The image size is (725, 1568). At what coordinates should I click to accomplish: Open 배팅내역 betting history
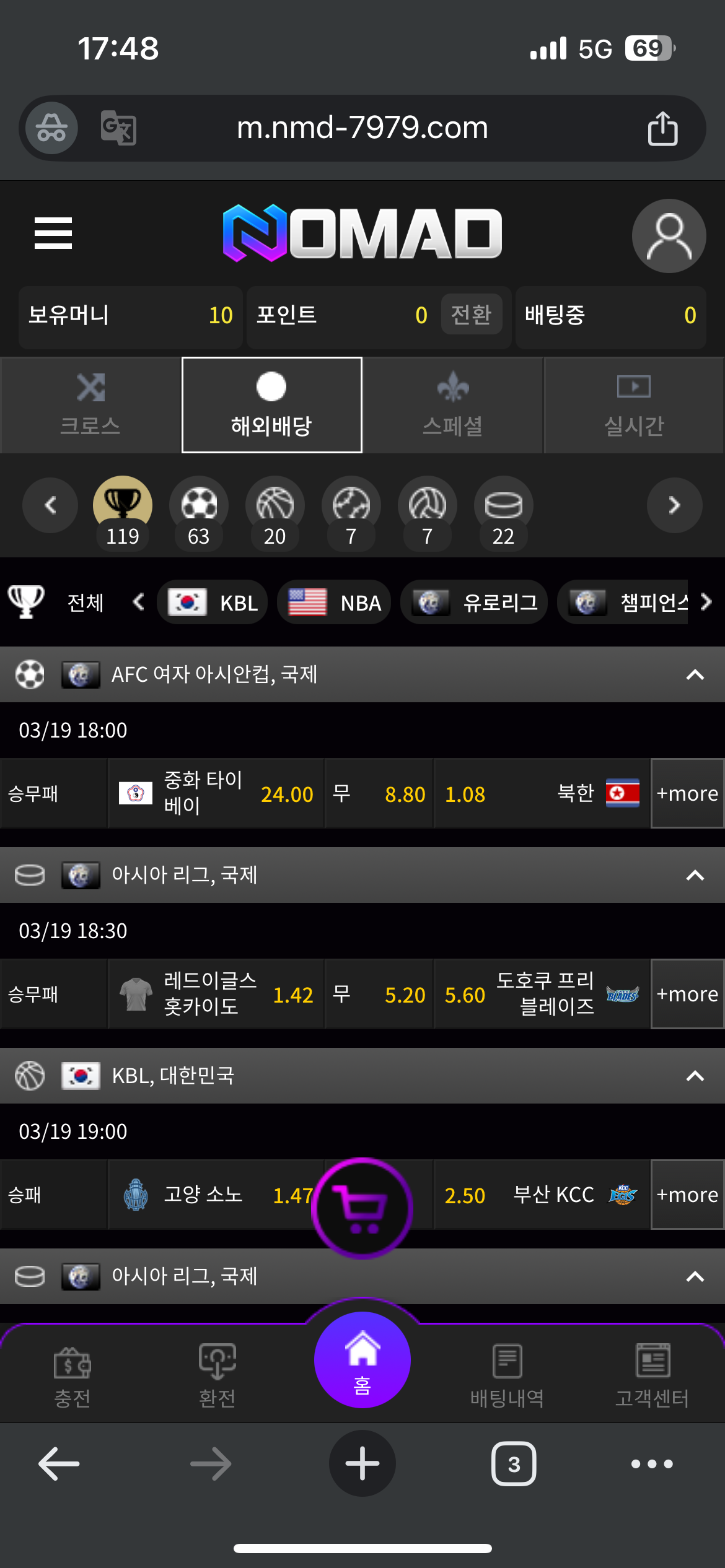point(507,1375)
